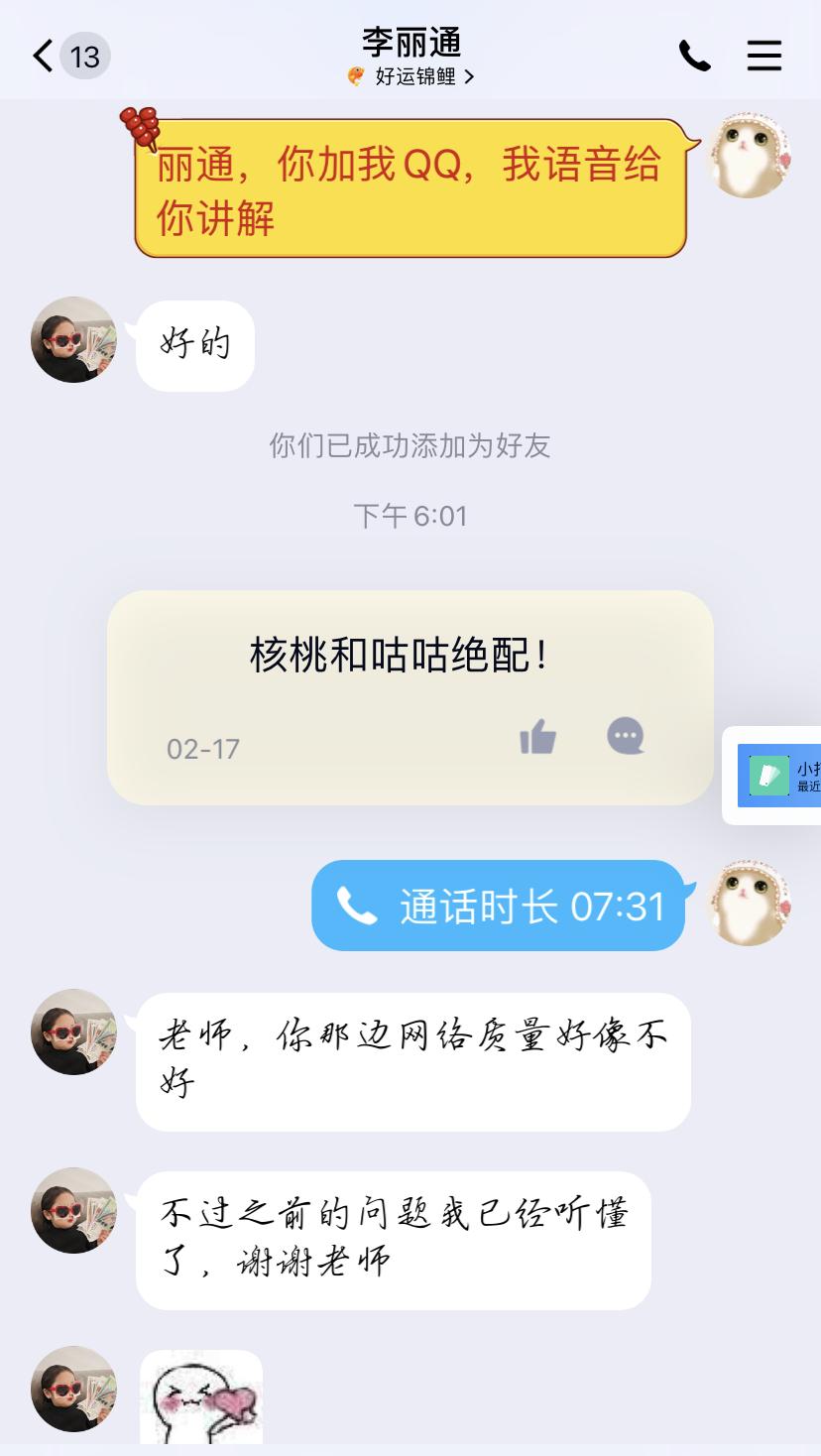This screenshot has height=1456, width=821.
Task: Start a voice call with 李丽通
Action: pos(694,56)
